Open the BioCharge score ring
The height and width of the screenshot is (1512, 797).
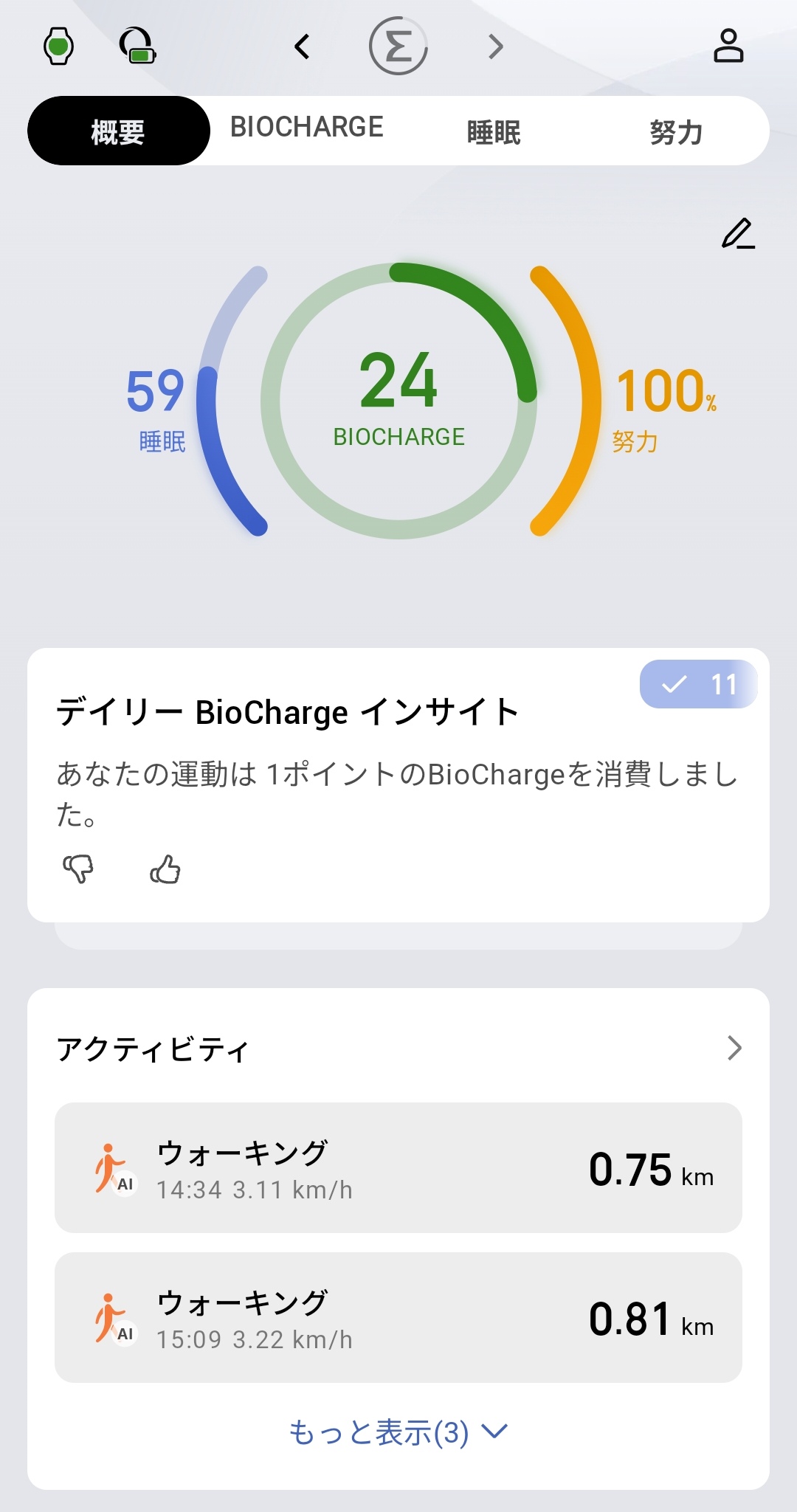398,401
